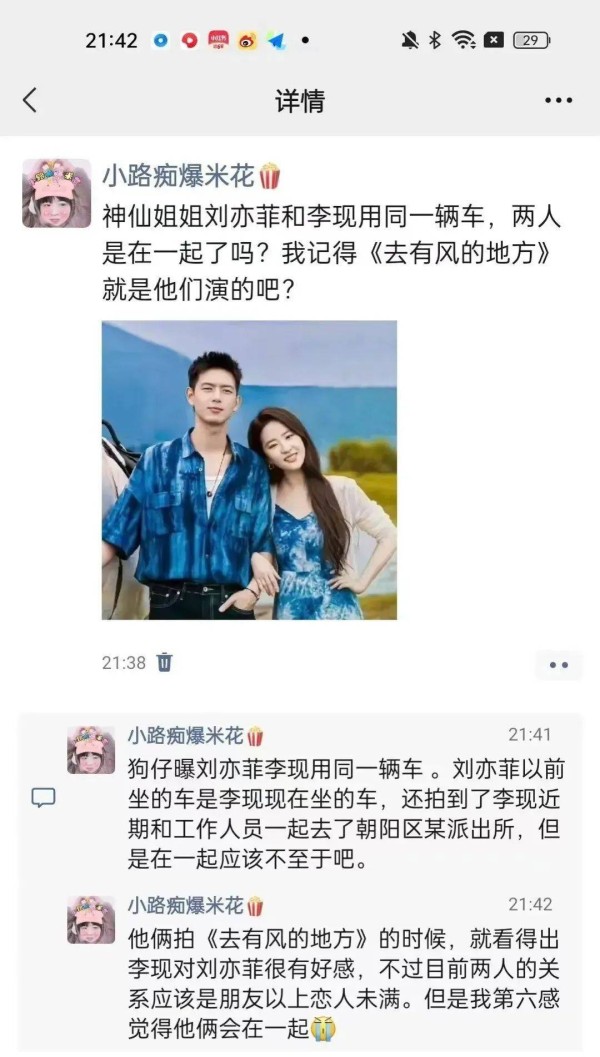Viewport: 600px width, 1057px height.
Task: Go back from the 详情 page
Action: [30, 100]
